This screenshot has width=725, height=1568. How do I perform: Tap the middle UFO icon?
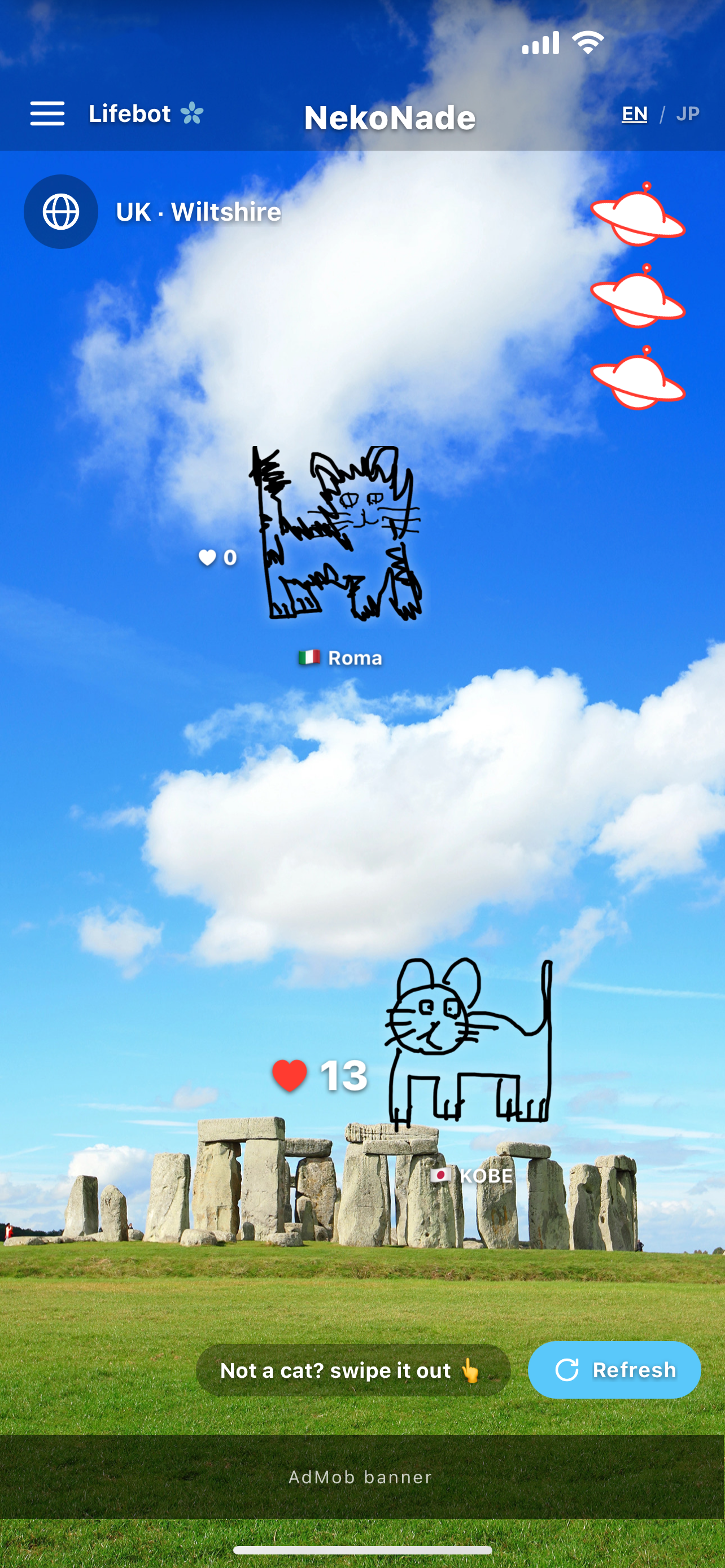[638, 296]
